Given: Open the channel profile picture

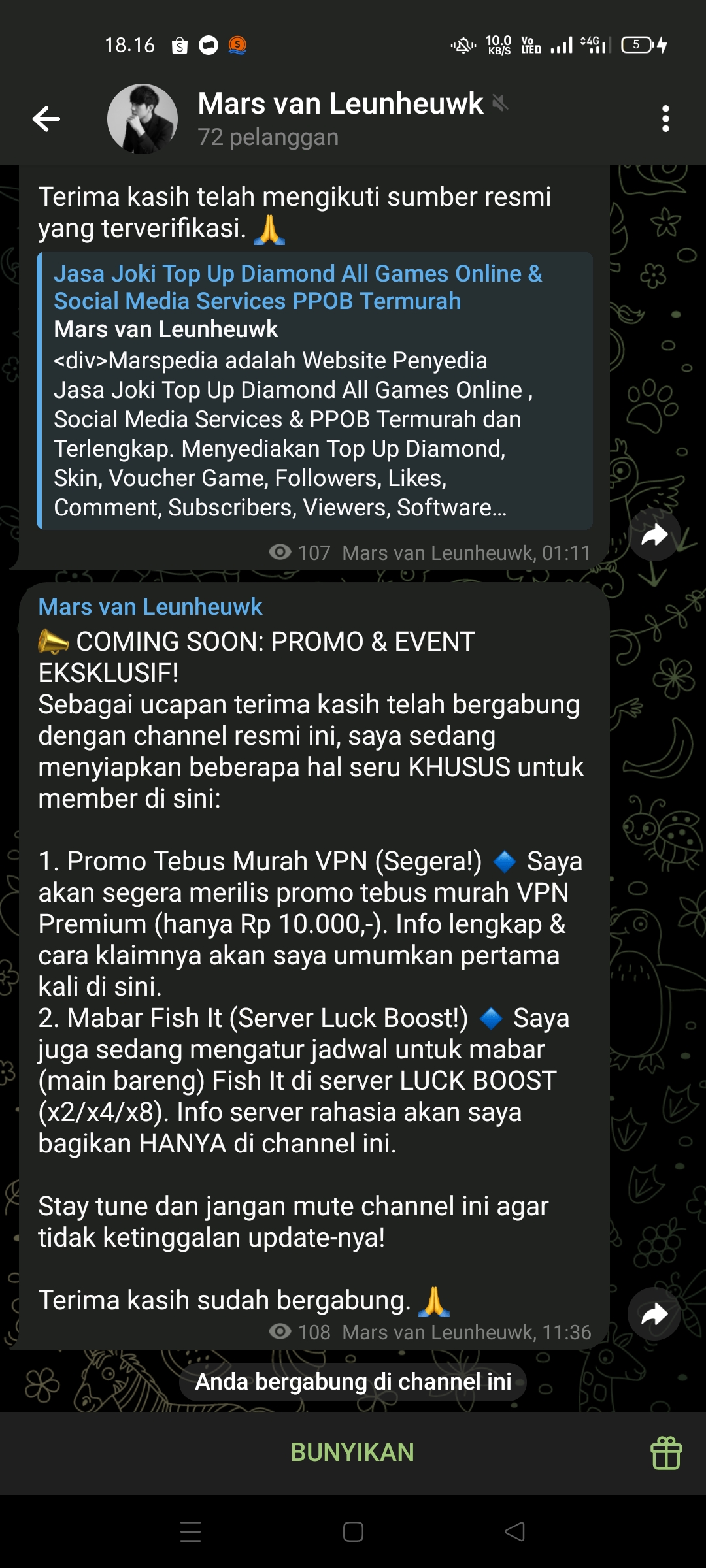Looking at the screenshot, I should pyautogui.click(x=142, y=119).
